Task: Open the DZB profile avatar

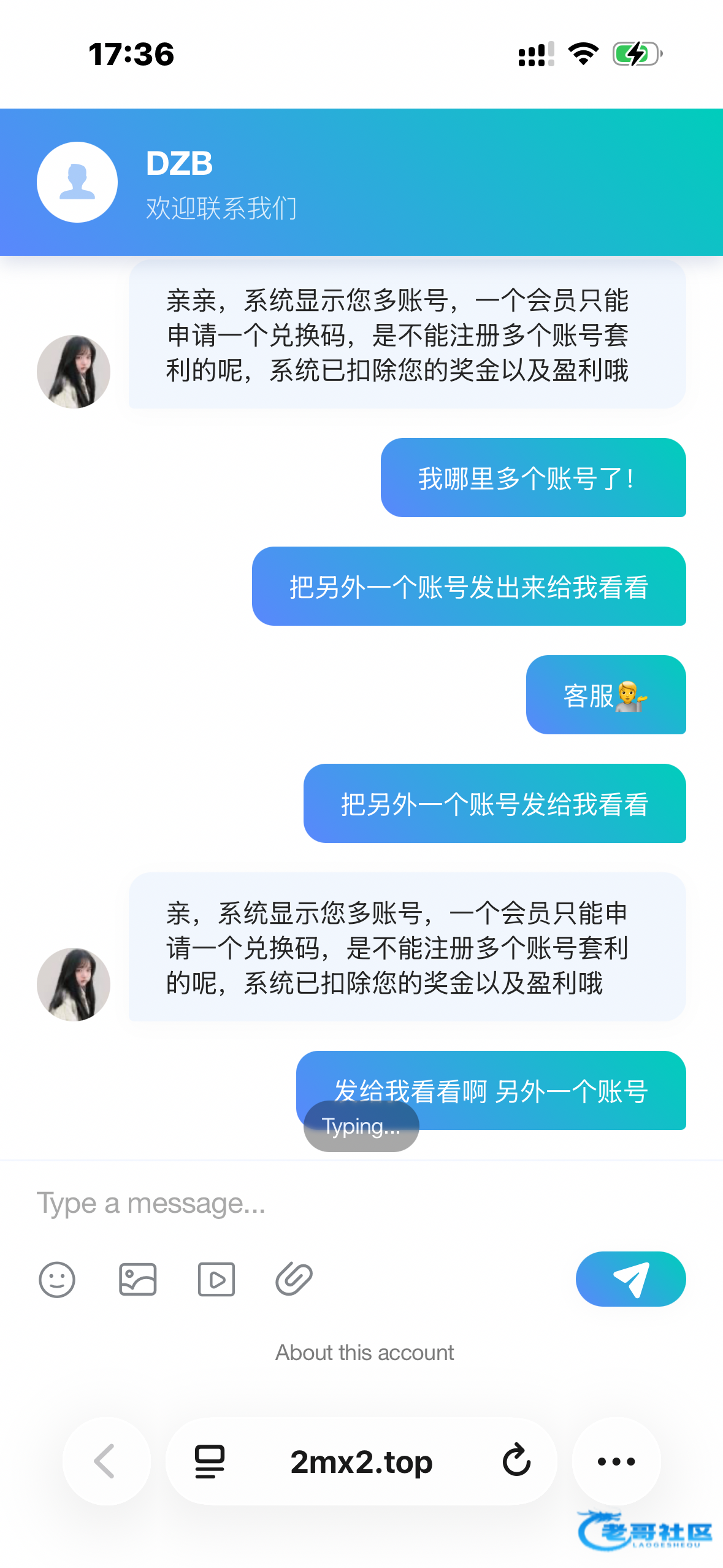Action: [77, 182]
